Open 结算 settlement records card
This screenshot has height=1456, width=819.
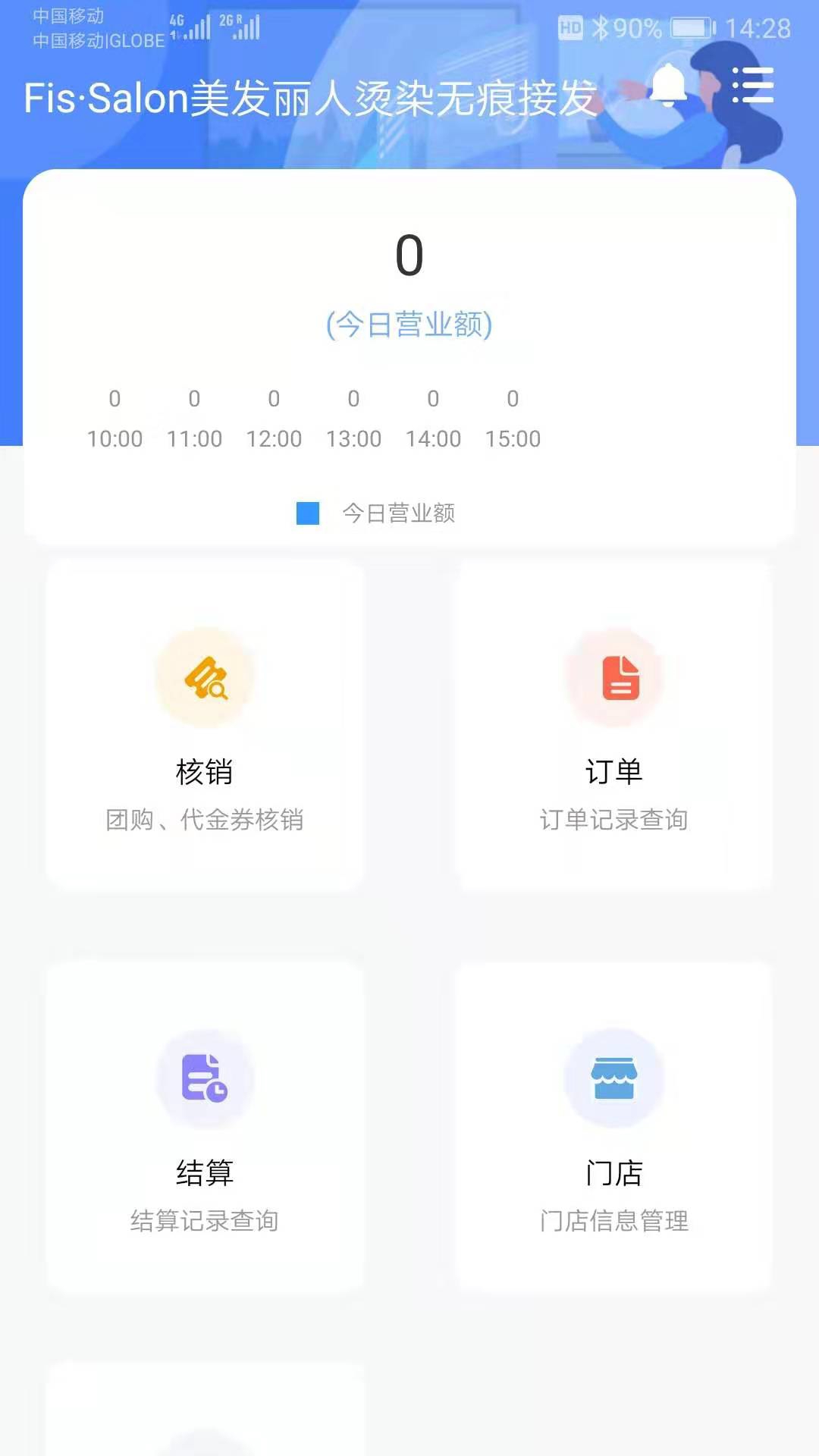205,1127
